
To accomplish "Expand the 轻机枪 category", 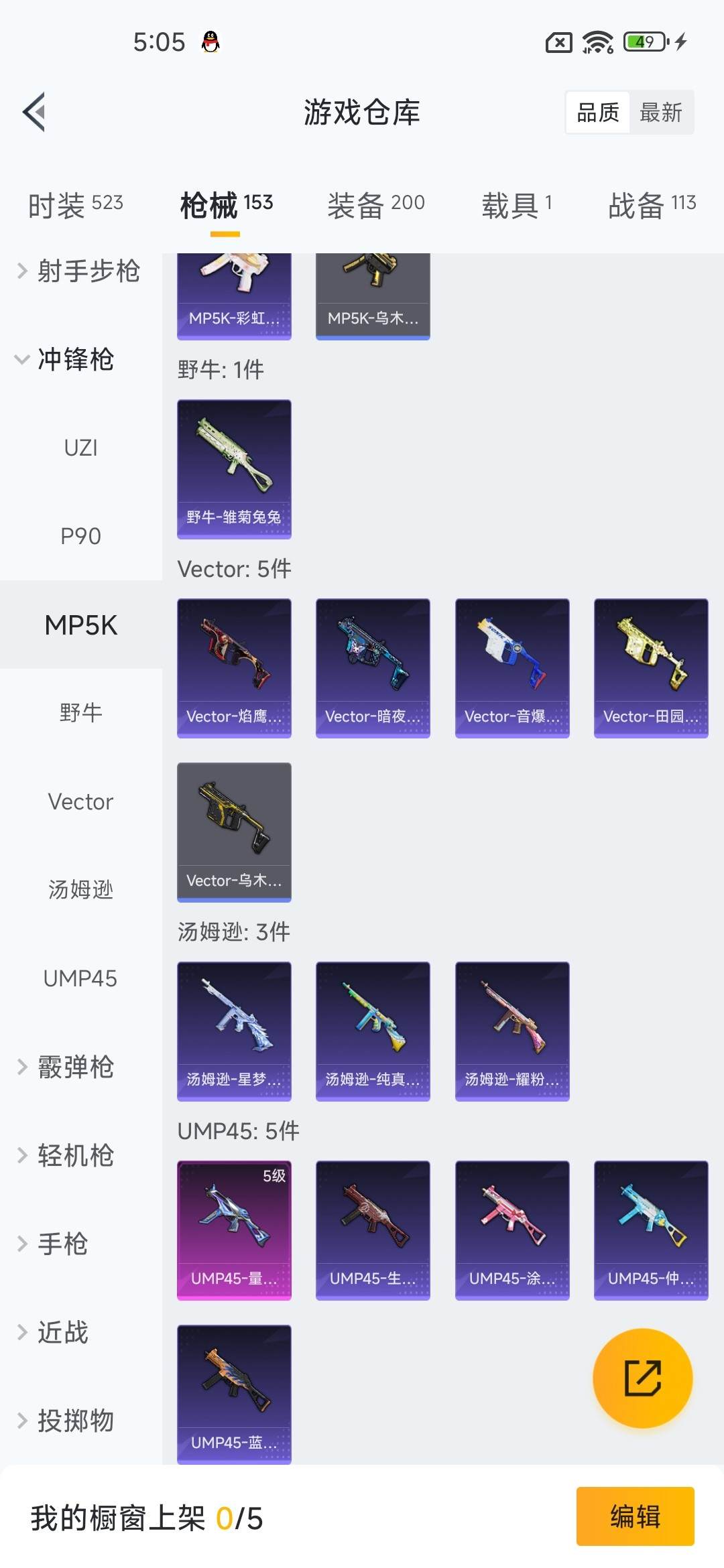I will pos(67,1155).
